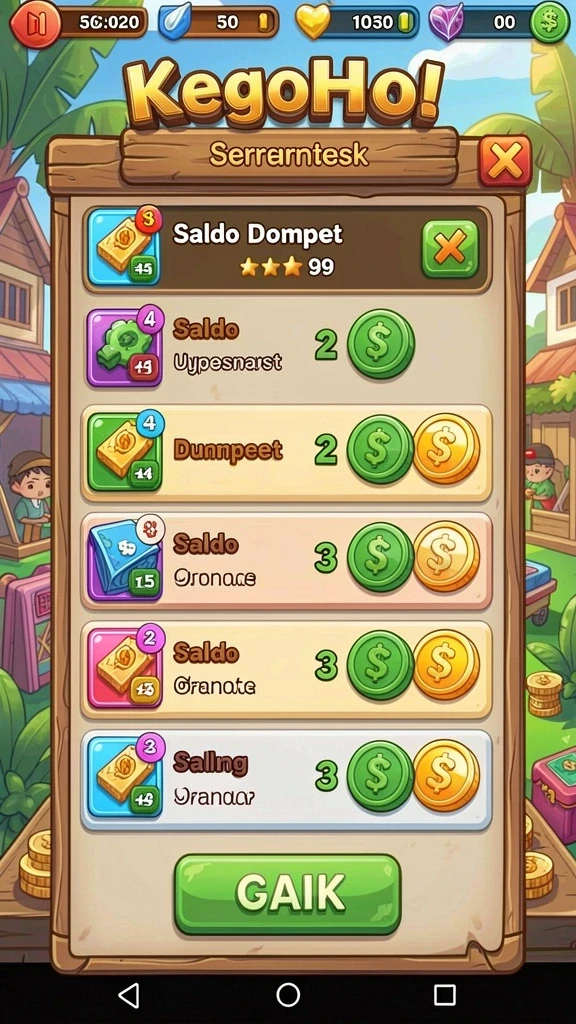Tap the green dollar coin in top bar
Screen dimensions: 576x1024
[549, 22]
